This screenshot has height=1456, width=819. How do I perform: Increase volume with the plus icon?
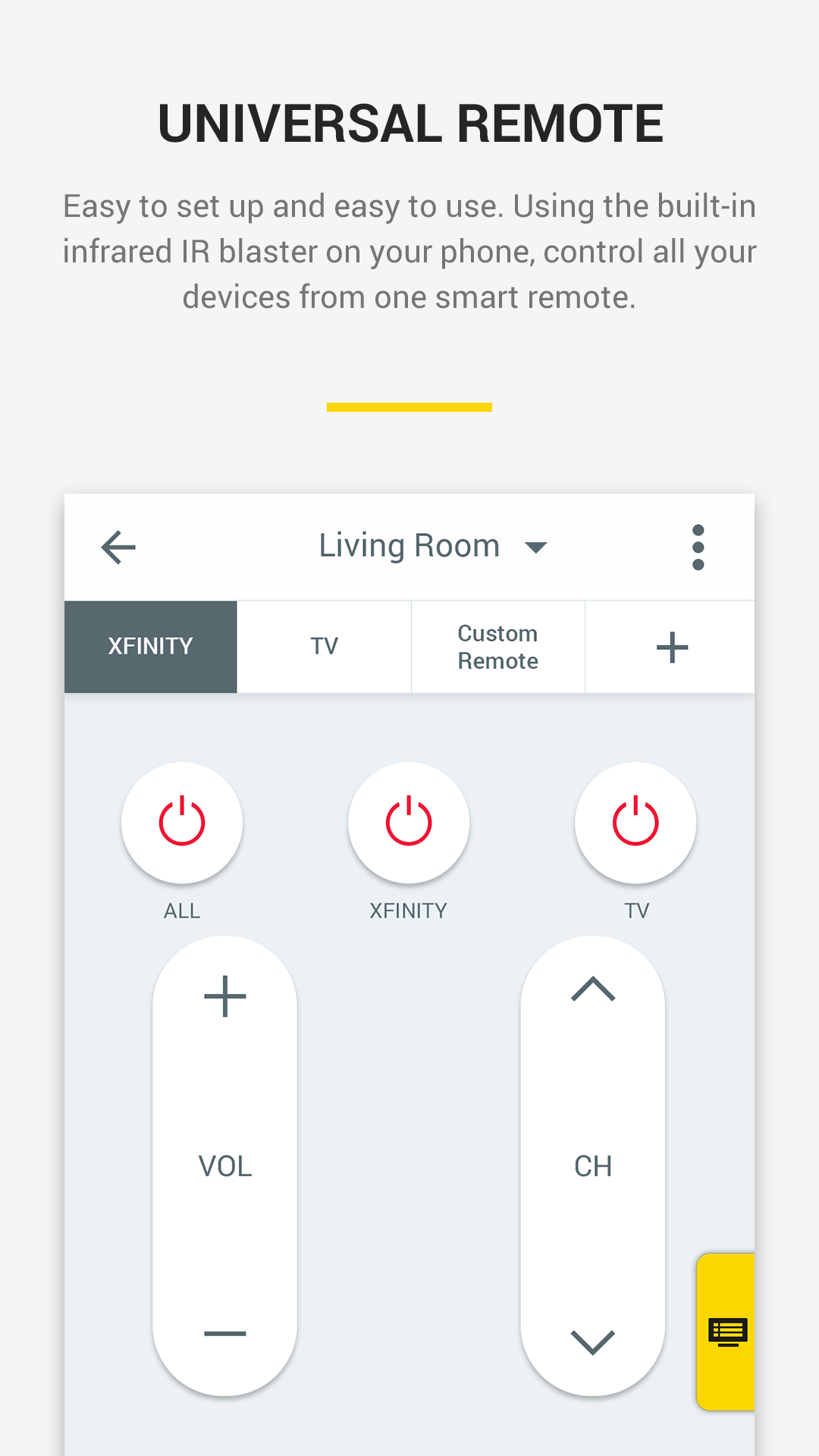pyautogui.click(x=225, y=996)
